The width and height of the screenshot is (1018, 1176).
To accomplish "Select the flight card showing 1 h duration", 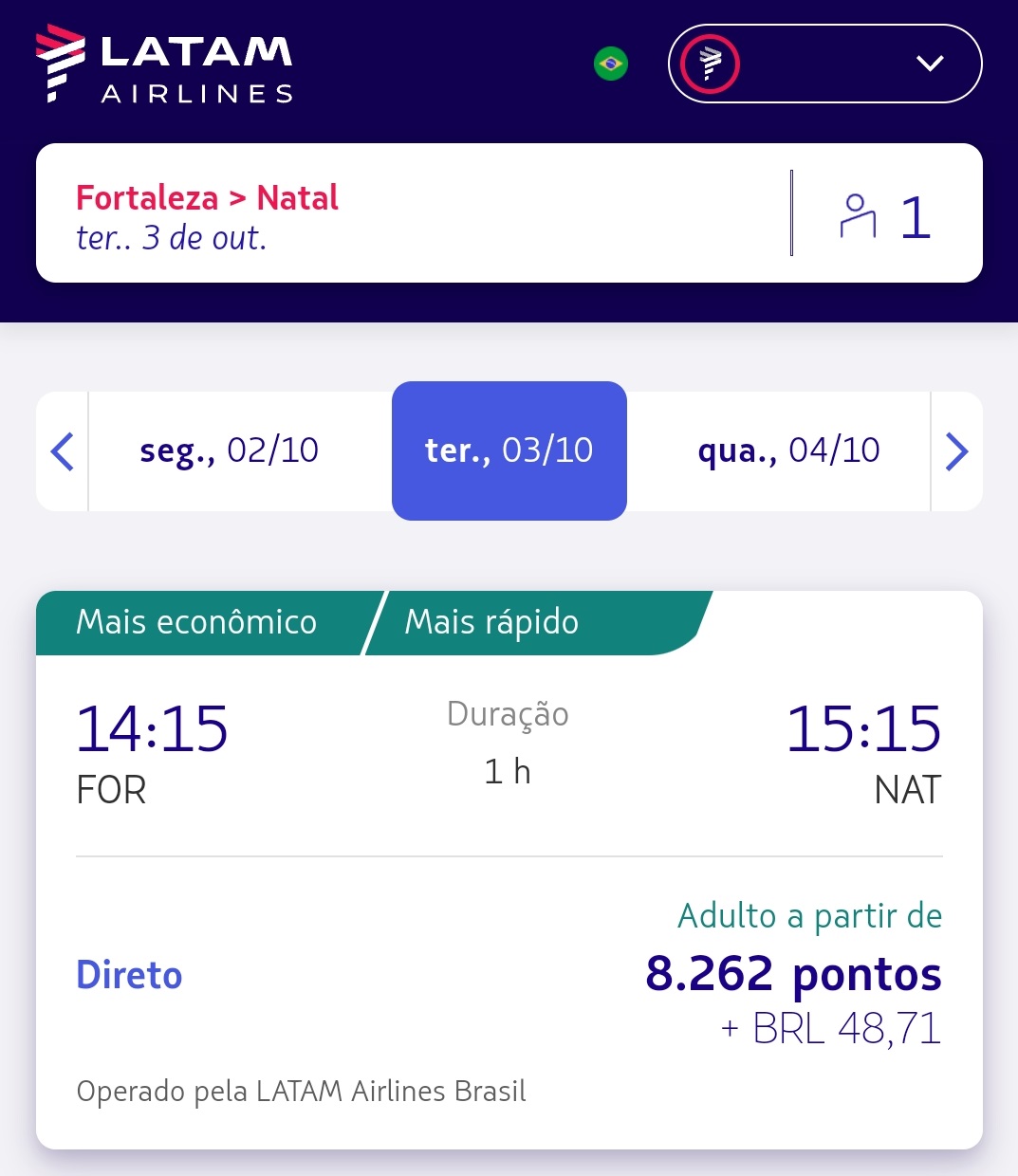I will [508, 771].
